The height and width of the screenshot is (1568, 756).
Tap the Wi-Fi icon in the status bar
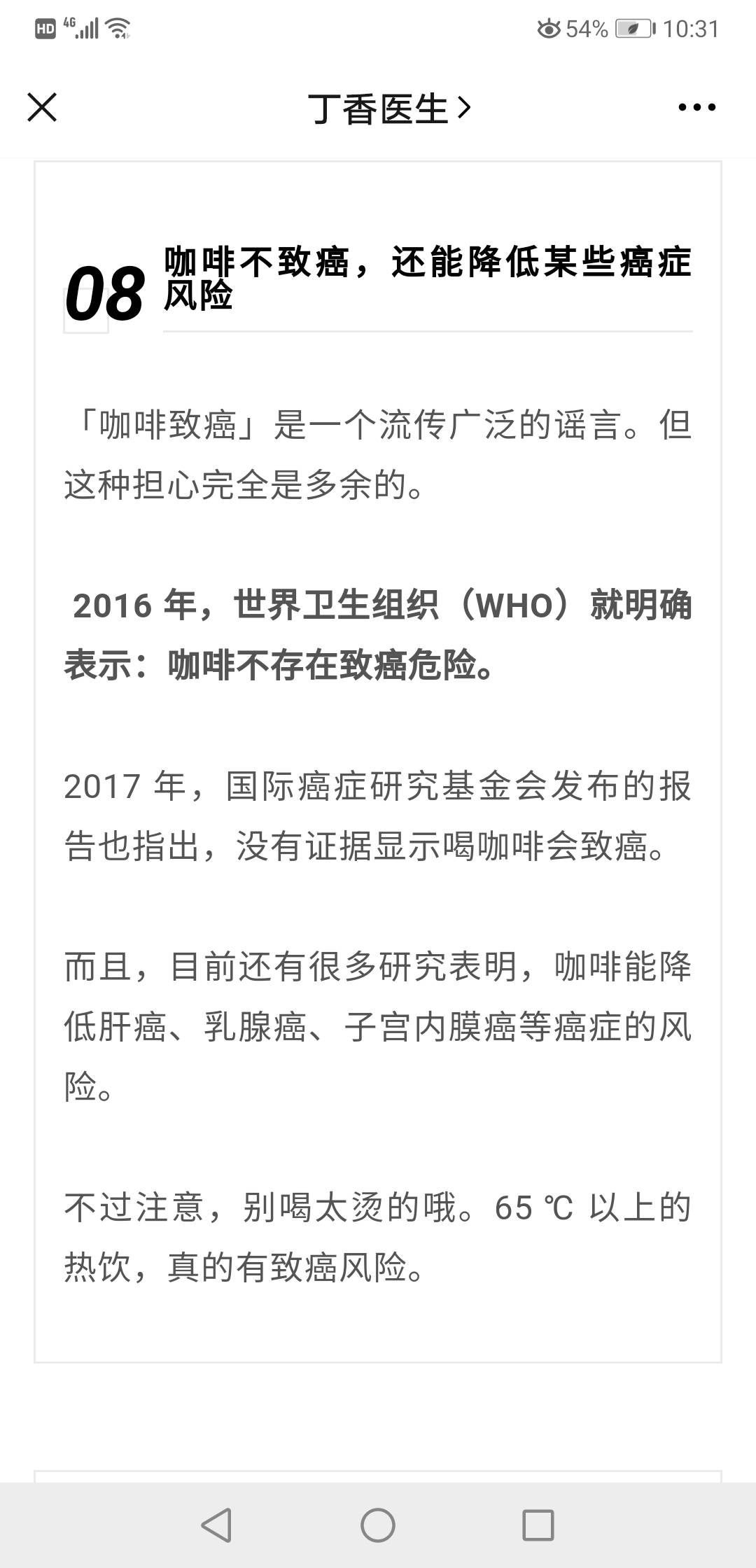(118, 28)
